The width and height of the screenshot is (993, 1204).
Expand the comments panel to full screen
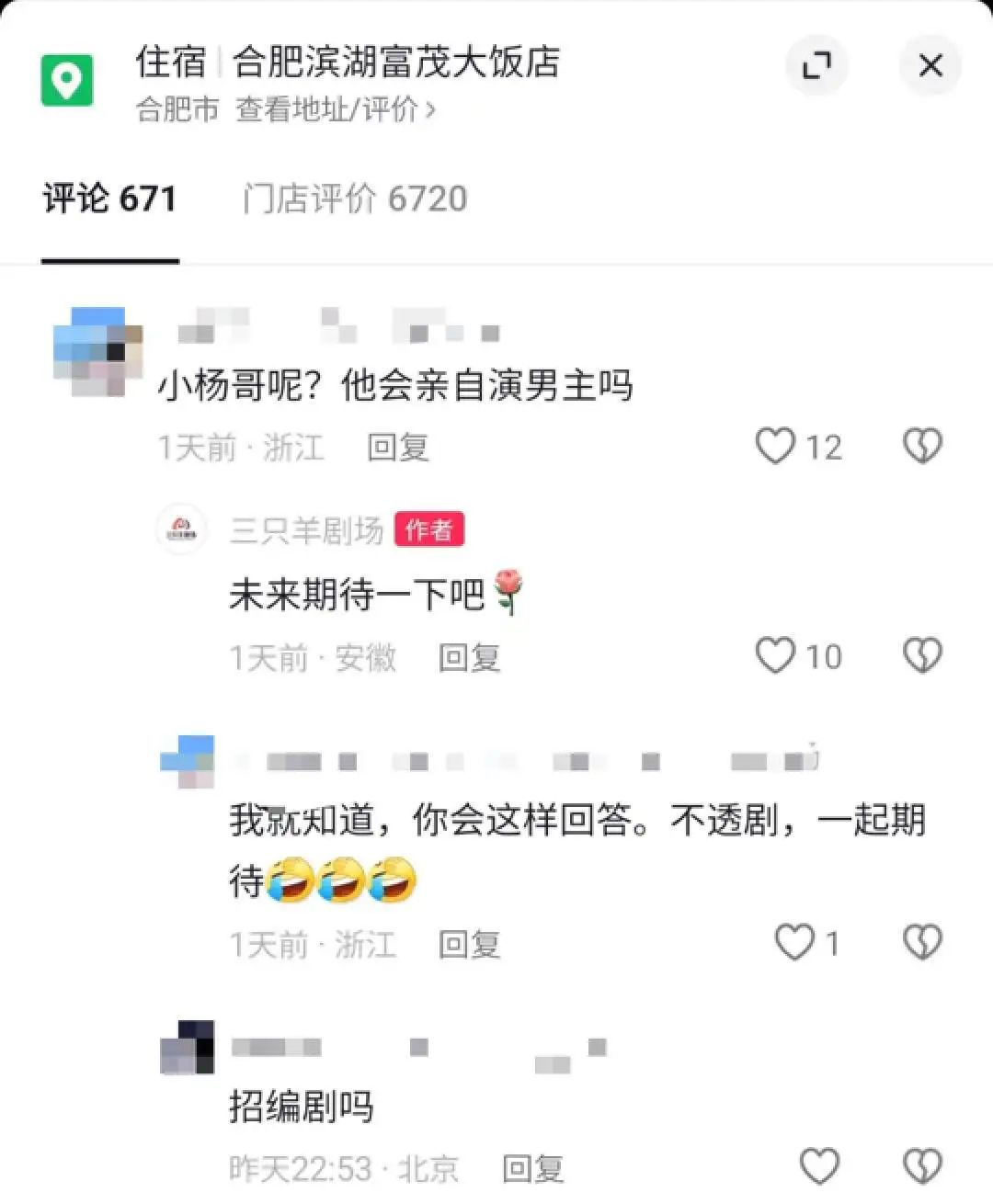[x=816, y=65]
